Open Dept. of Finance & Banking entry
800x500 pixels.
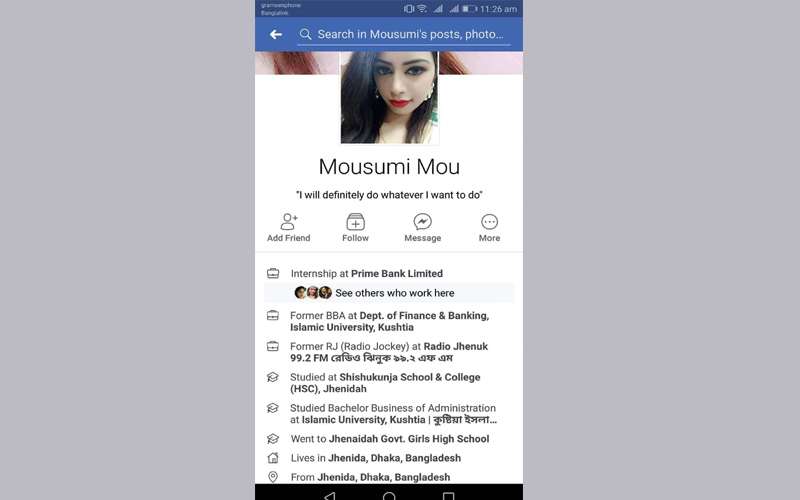424,316
